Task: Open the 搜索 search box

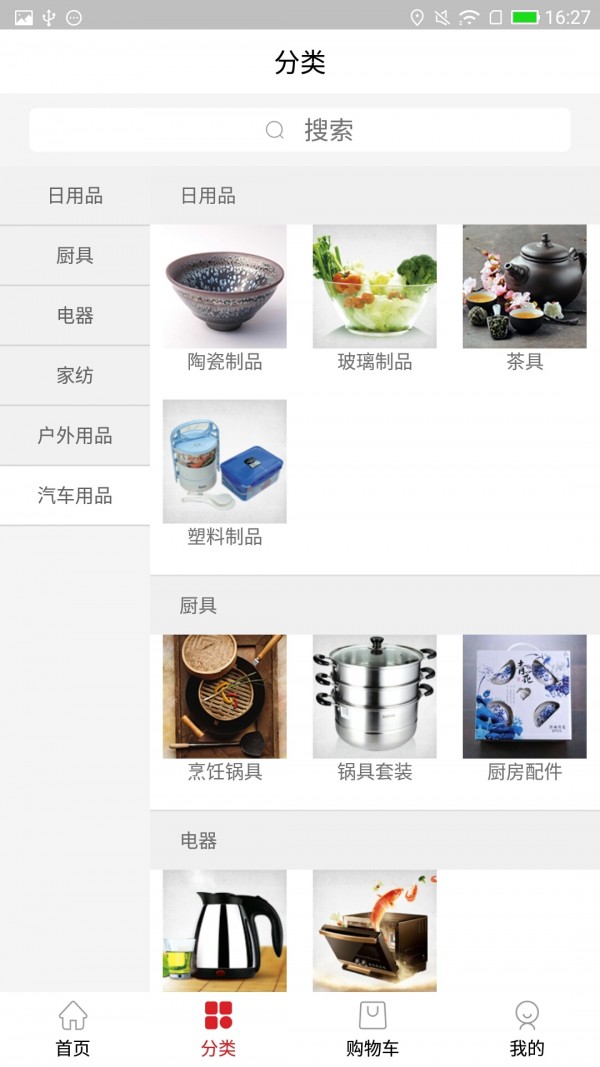Action: point(300,130)
